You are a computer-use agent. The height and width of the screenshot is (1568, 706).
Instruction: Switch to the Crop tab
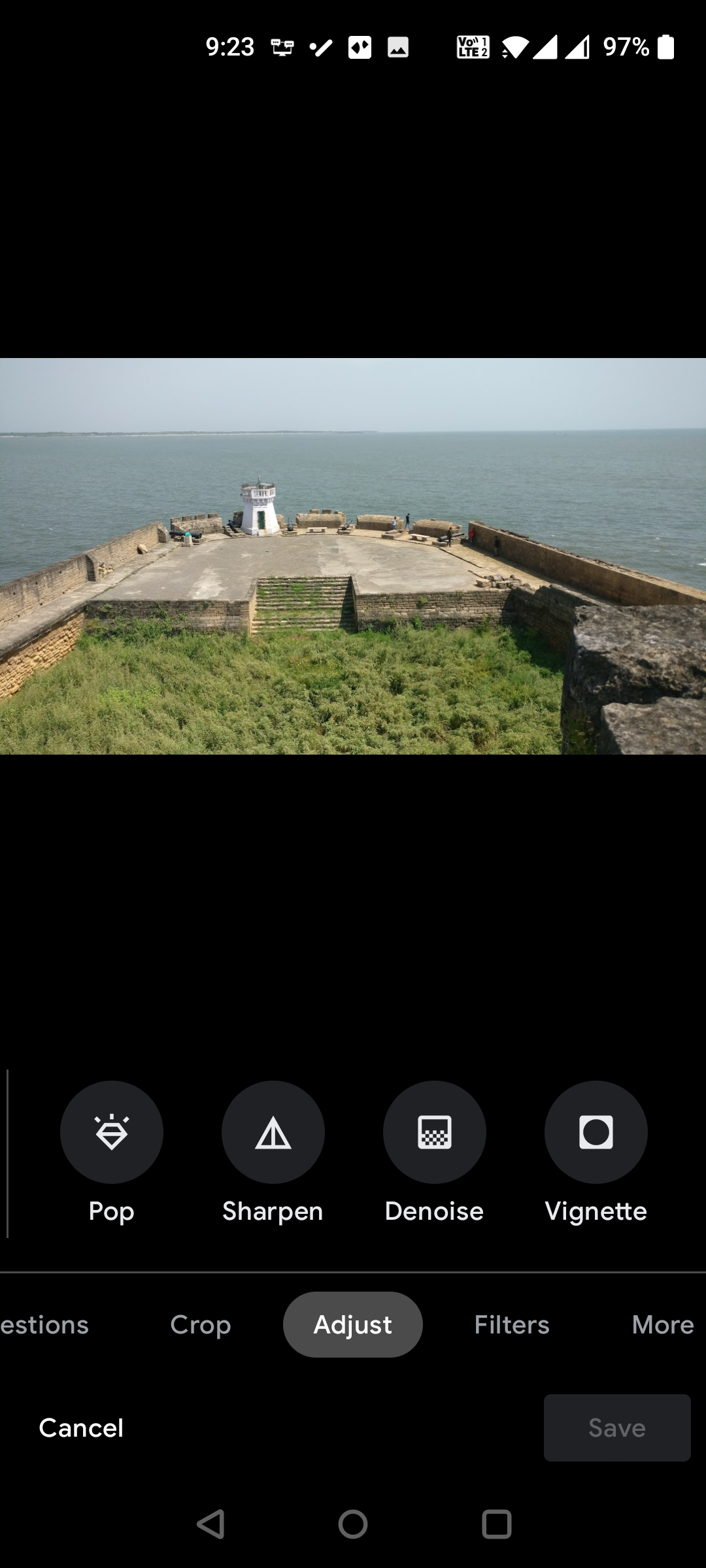200,1325
